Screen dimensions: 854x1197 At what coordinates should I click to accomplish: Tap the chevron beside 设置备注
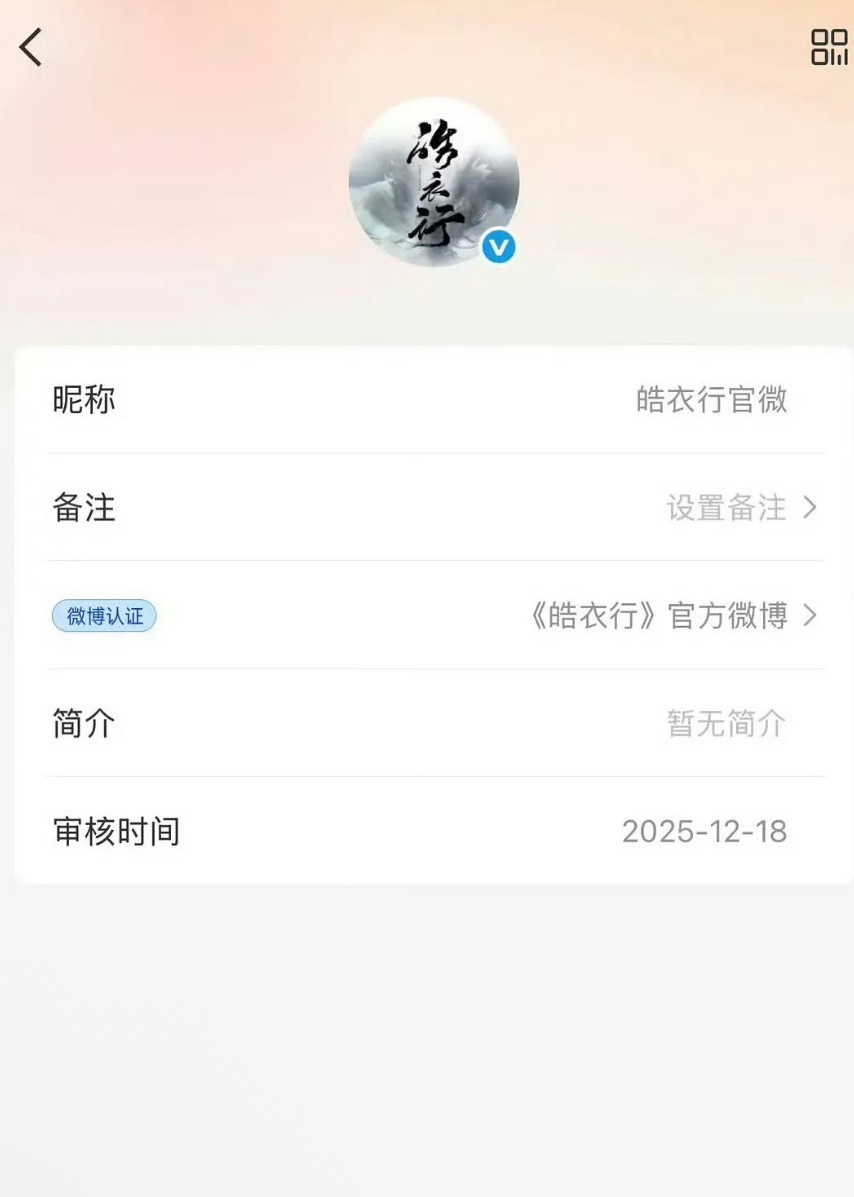810,509
